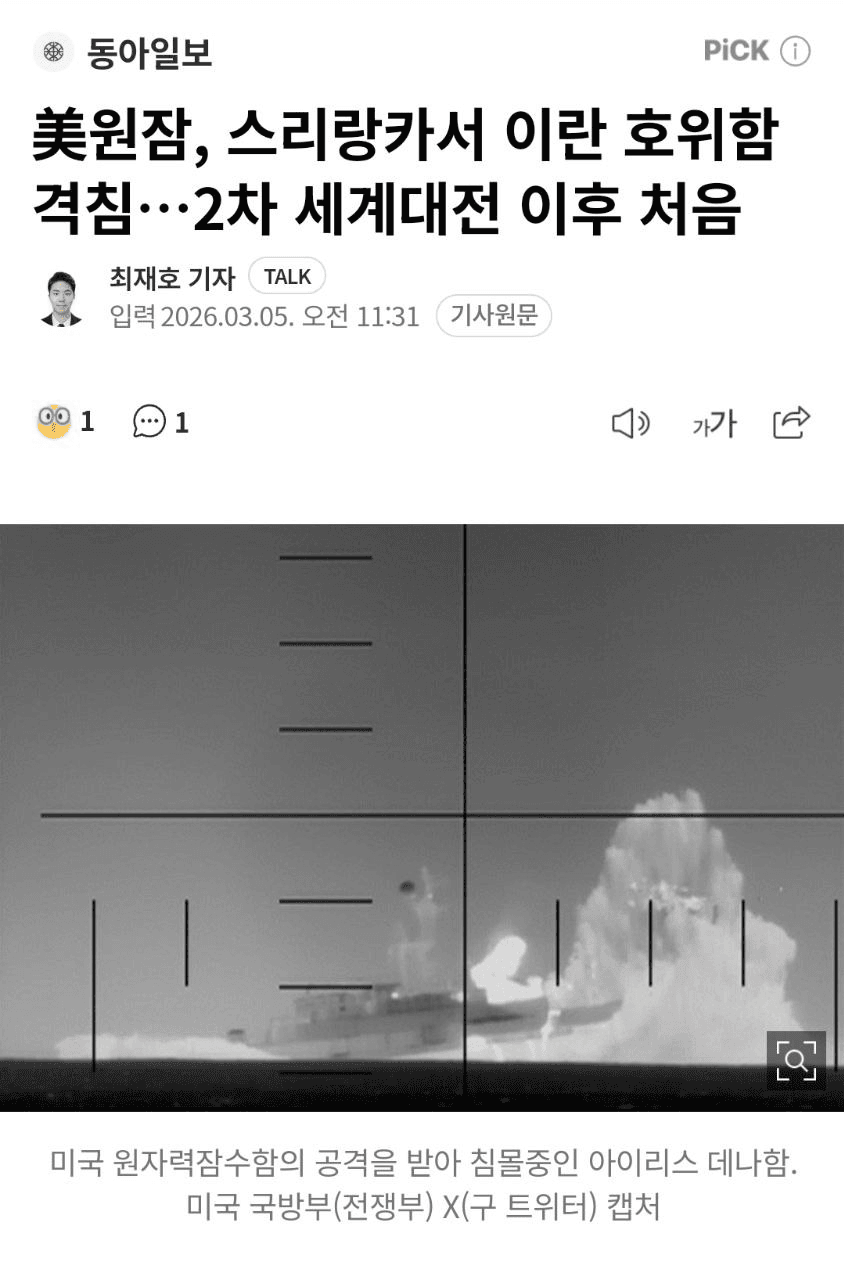844x1280 pixels.
Task: Enlarge the article photo with the magnifier
Action: [x=796, y=1060]
